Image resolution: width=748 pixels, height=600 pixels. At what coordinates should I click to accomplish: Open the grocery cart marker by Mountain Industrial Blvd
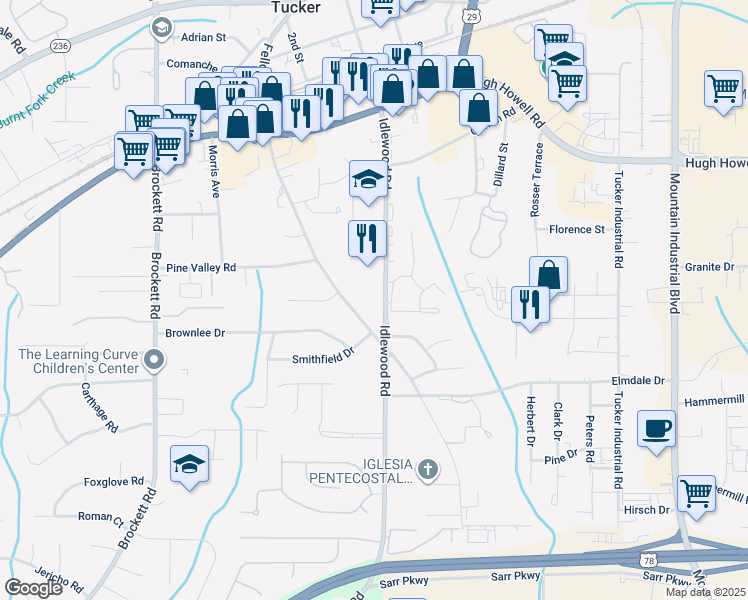[723, 88]
